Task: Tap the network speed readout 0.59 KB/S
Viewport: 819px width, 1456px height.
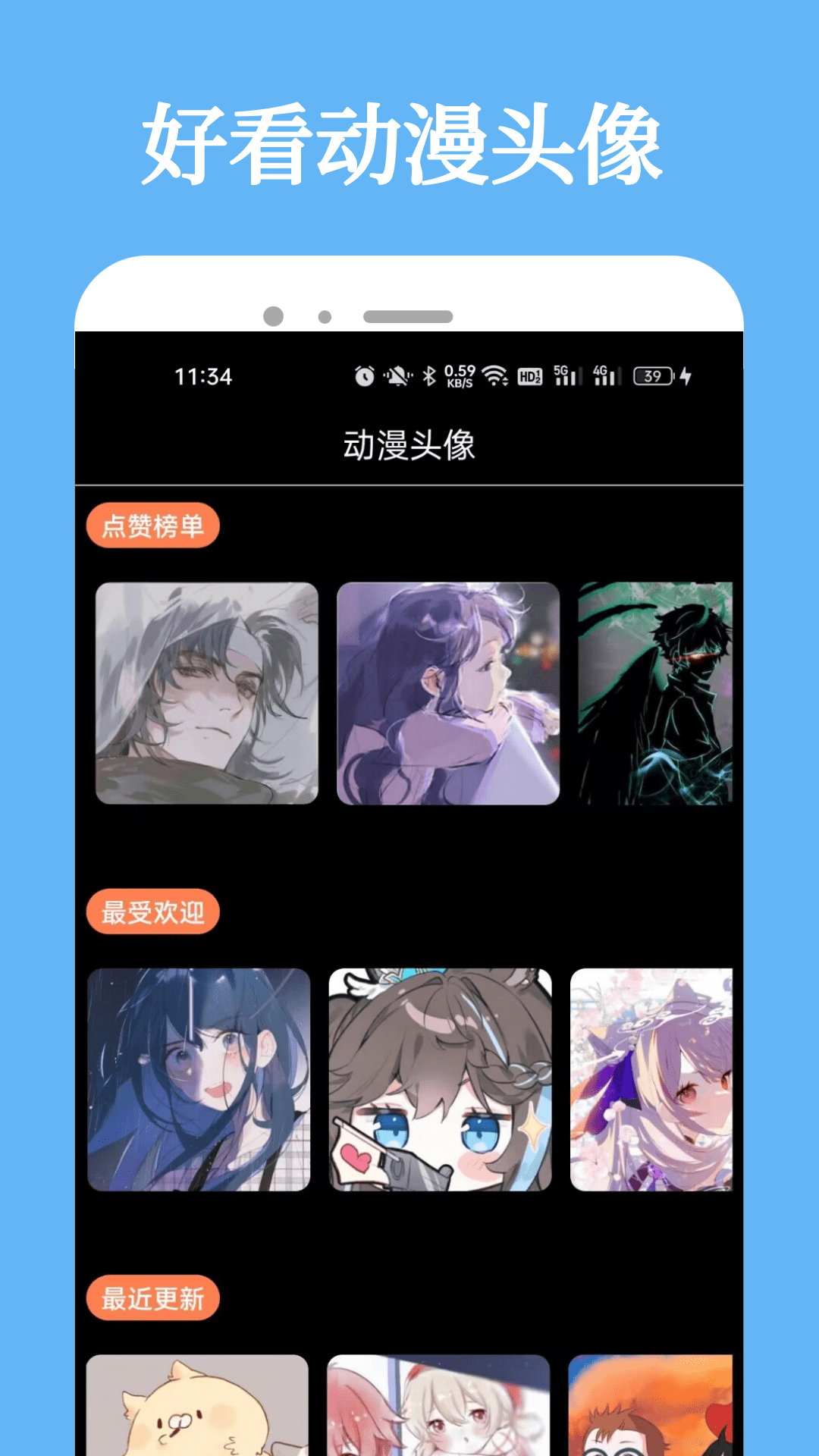Action: pyautogui.click(x=460, y=375)
